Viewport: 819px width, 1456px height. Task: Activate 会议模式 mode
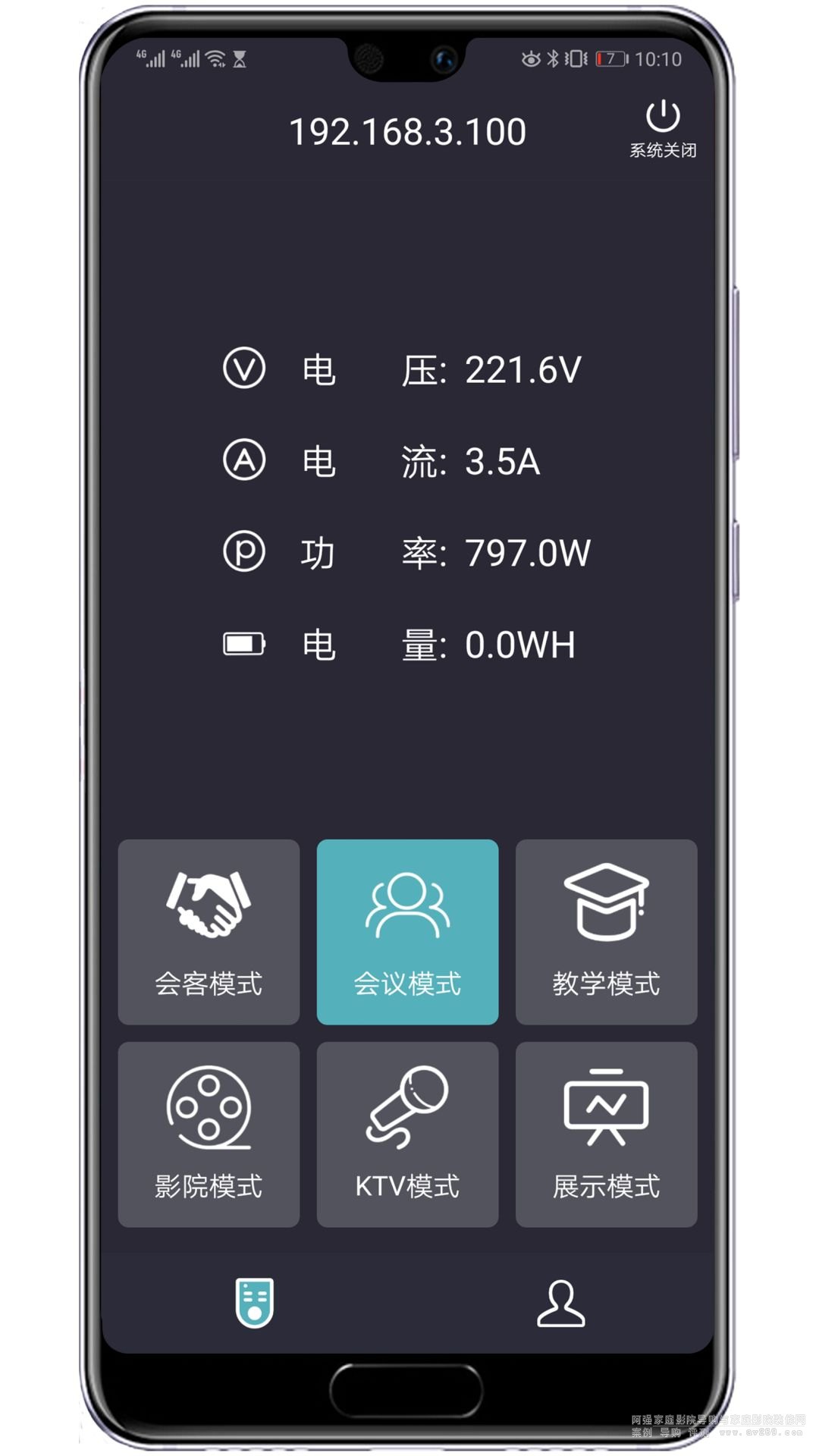407,931
